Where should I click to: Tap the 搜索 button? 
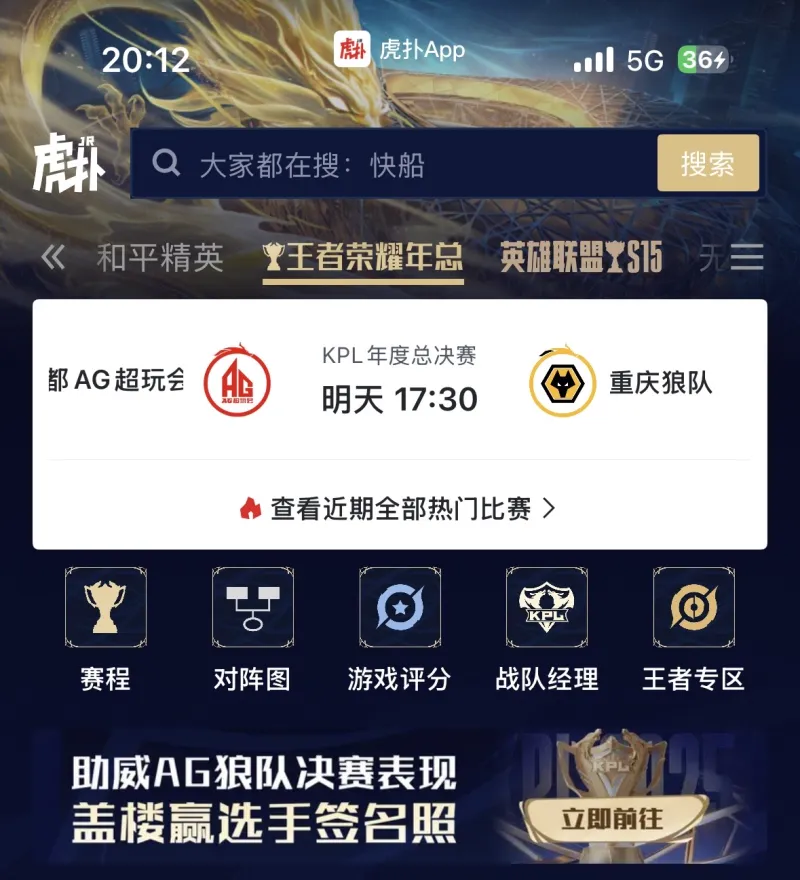coord(707,164)
